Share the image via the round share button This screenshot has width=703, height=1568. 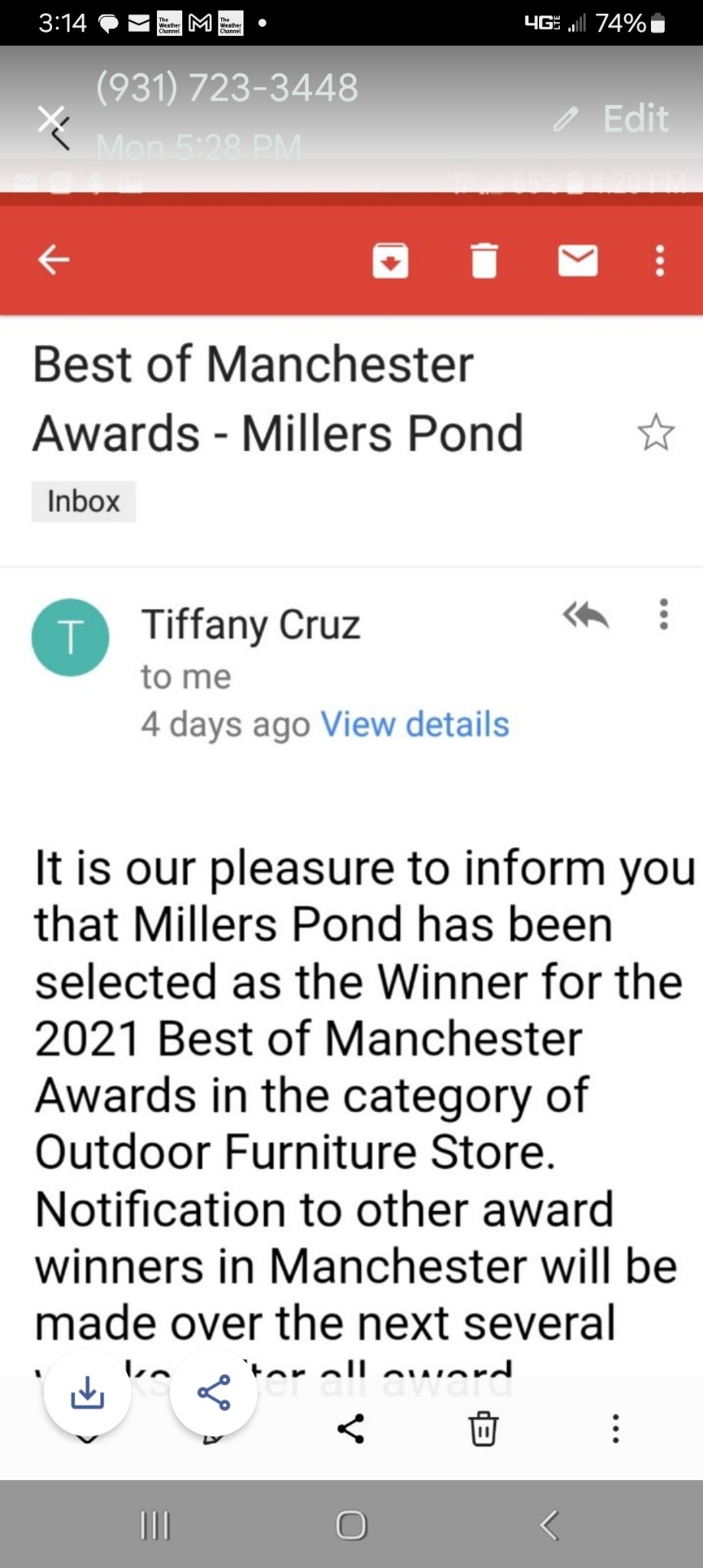pos(214,1393)
